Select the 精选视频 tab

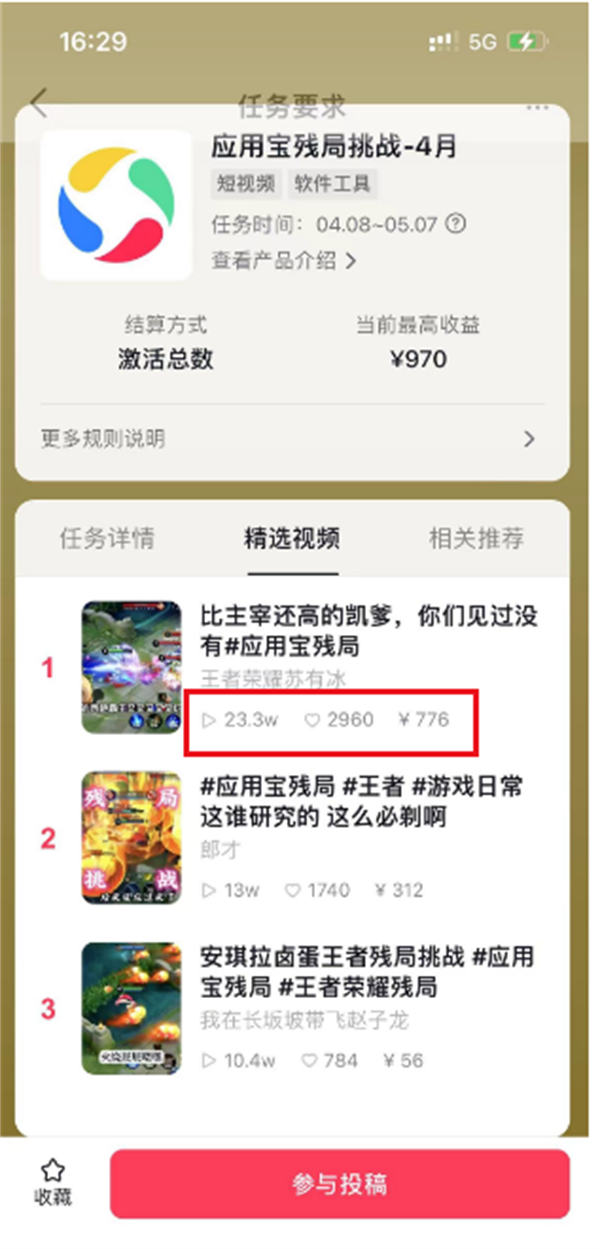coord(292,539)
